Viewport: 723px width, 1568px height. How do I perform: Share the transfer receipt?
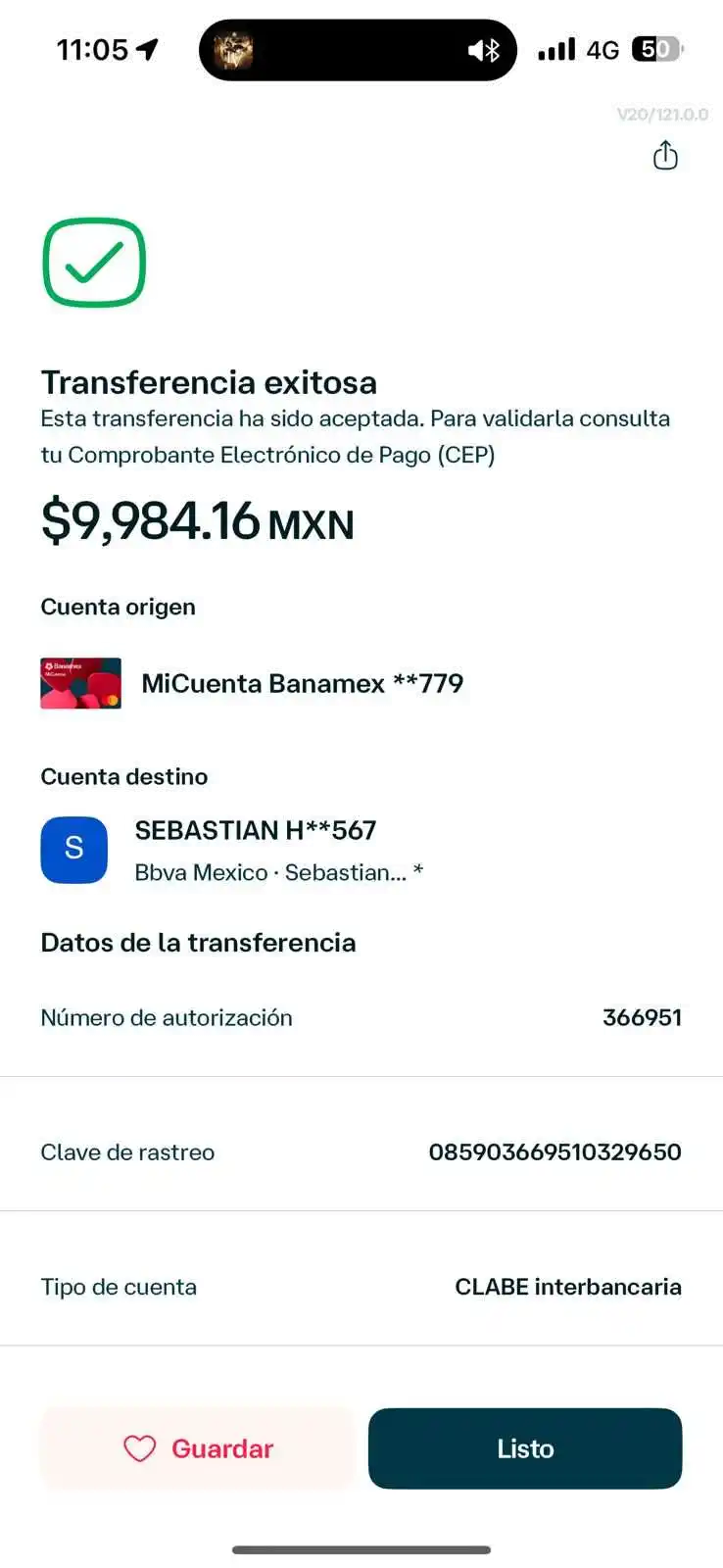[665, 155]
